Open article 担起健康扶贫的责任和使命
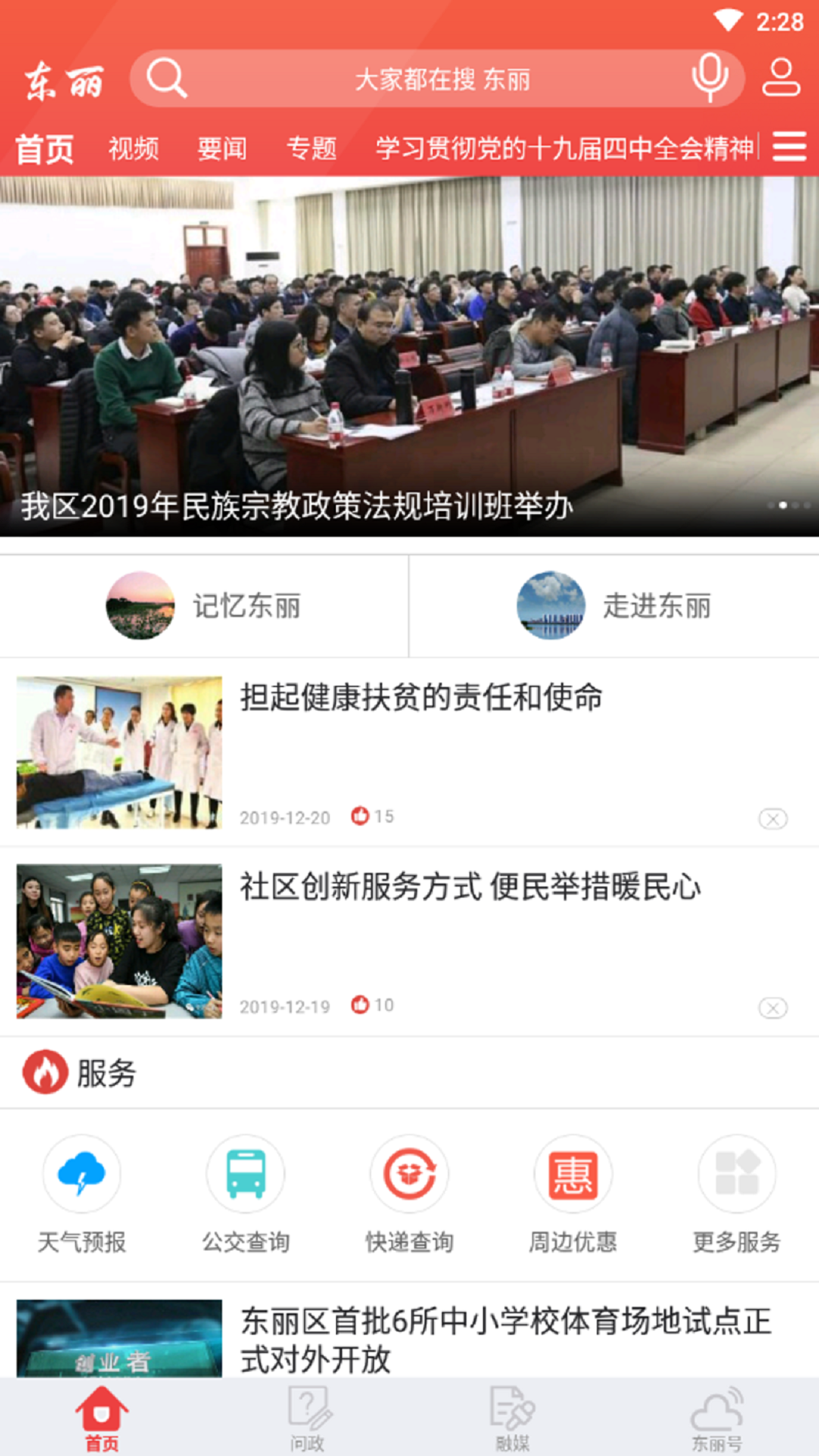819x1456 pixels. click(421, 698)
